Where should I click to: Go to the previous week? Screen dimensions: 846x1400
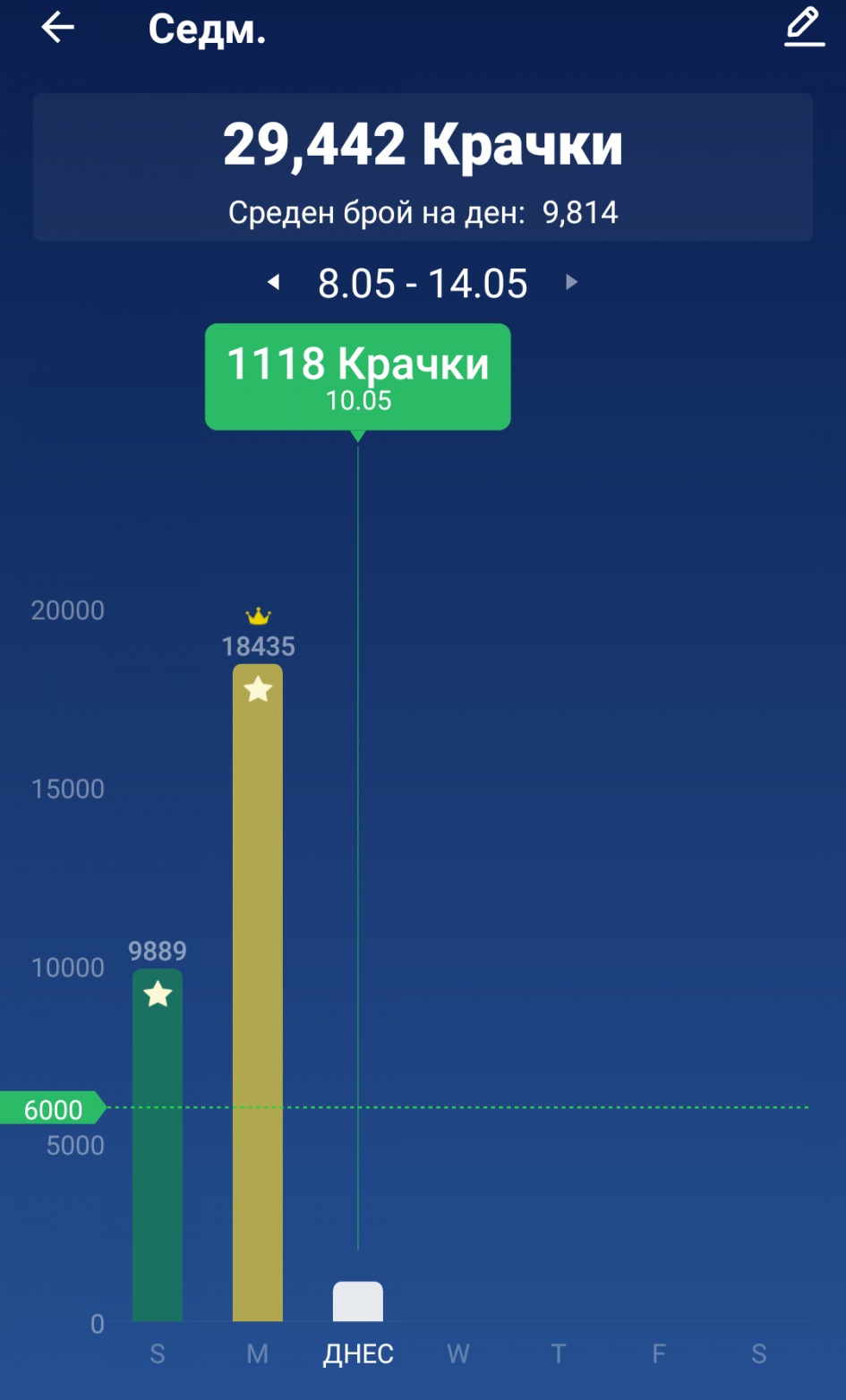pyautogui.click(x=274, y=283)
